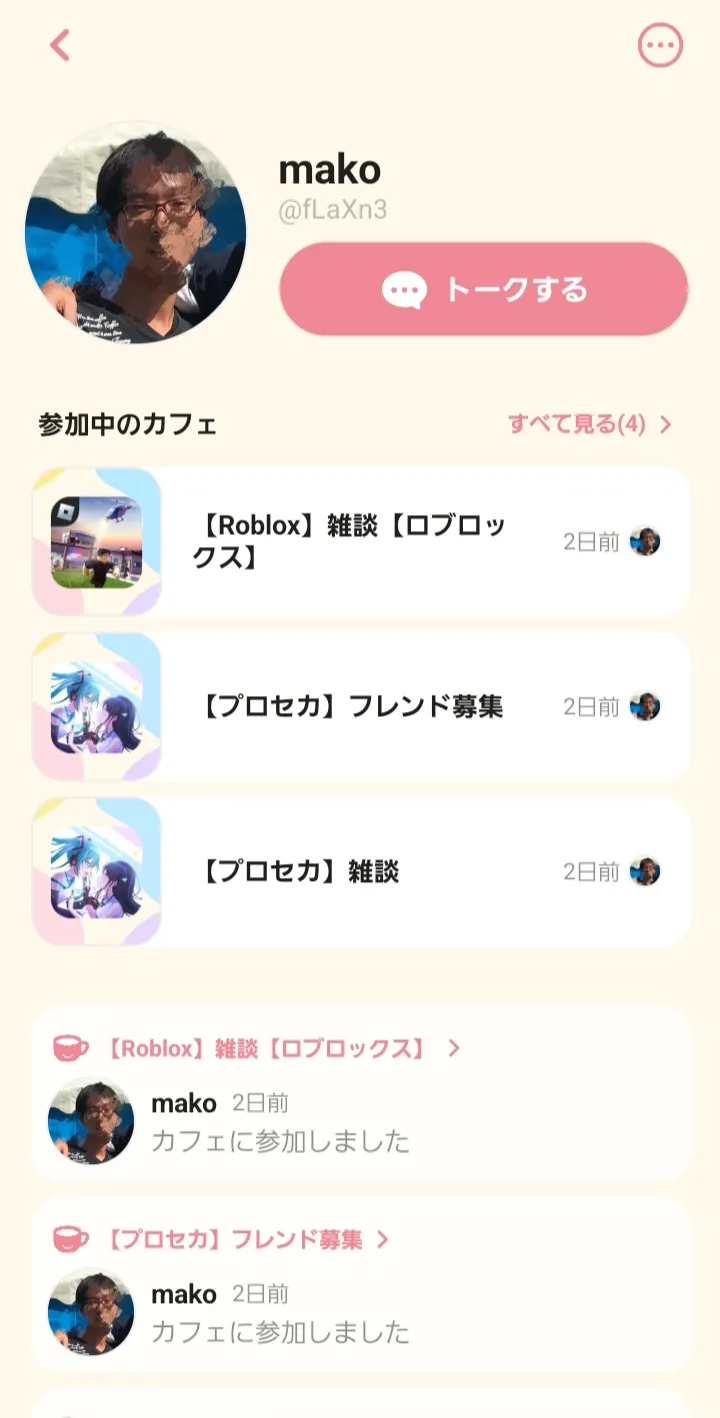Screen dimensions: 720x1418
Task: Open the 【プロセカ】フレンド募集 cafe card
Action: click(362, 706)
